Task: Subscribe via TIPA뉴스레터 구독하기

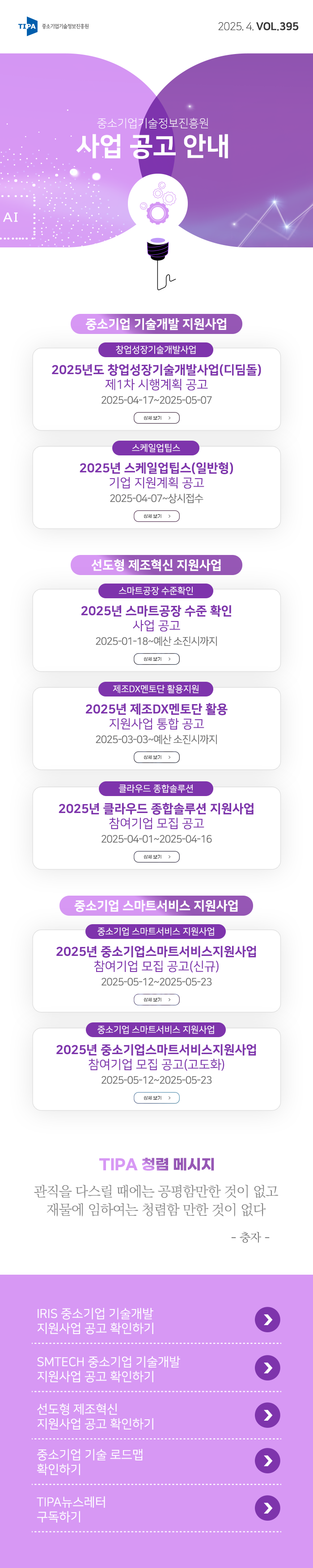Action: pos(267,1508)
